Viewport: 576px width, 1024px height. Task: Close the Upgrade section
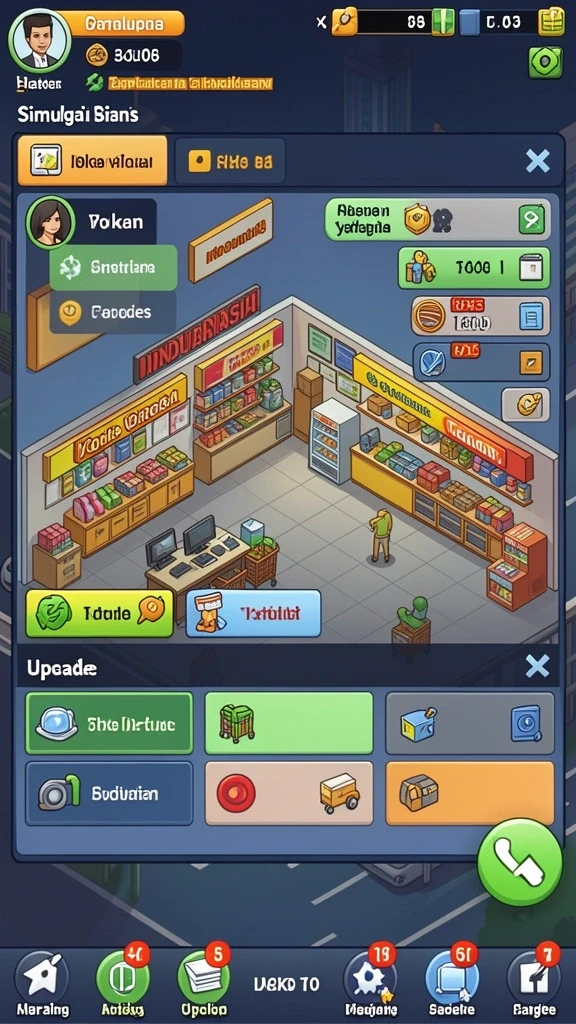click(537, 666)
